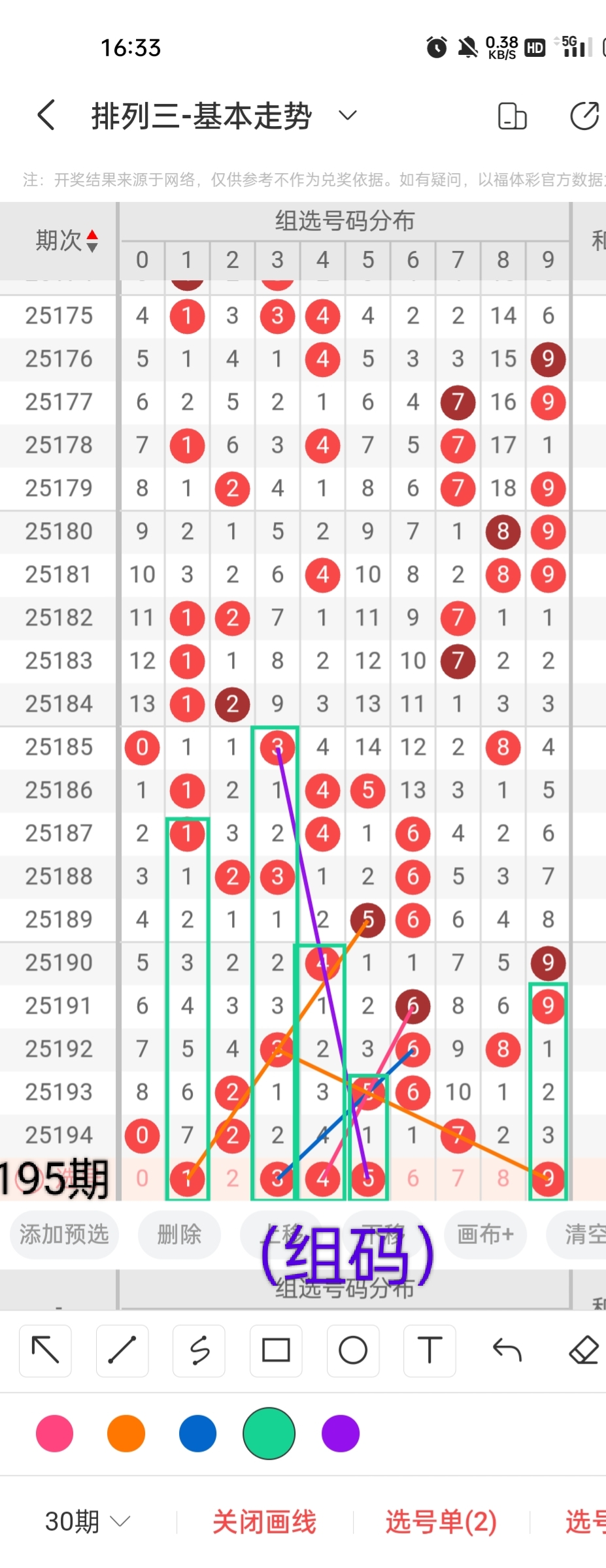Viewport: 606px width, 1568px height.
Task: Choose the pink color
Action: [55, 1433]
